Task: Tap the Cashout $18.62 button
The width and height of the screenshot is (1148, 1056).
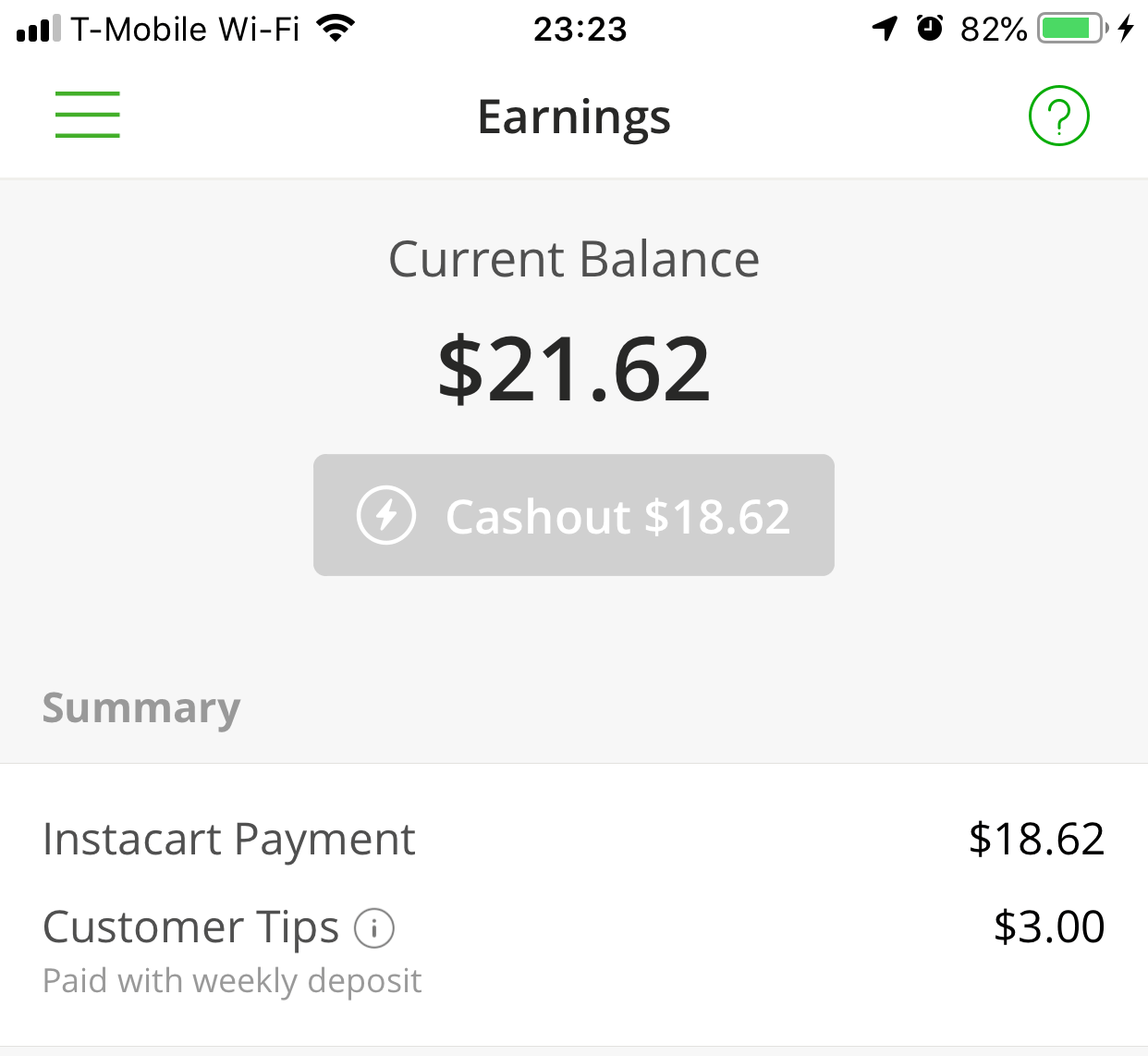Action: [x=573, y=515]
